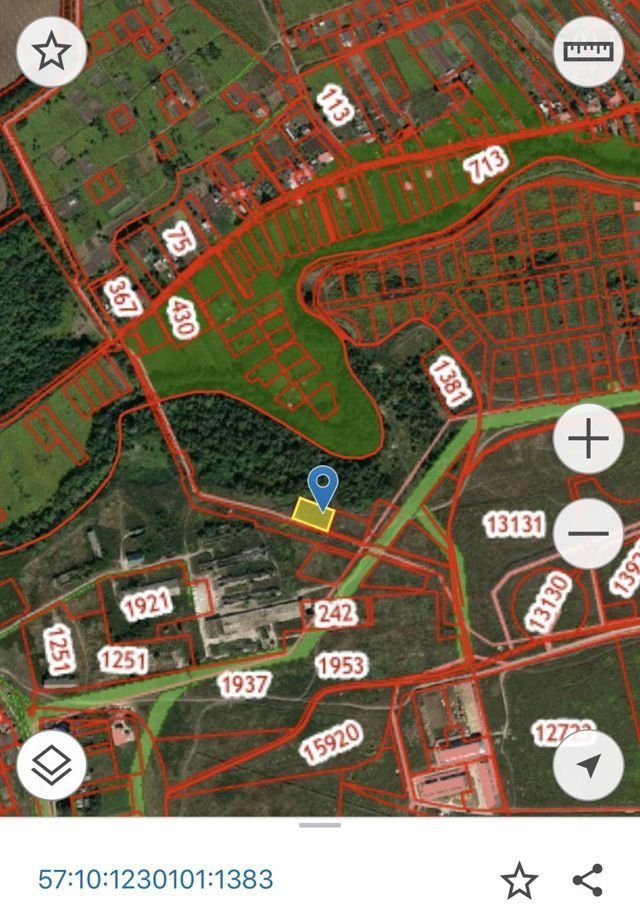Zoom in on the map
The height and width of the screenshot is (910, 640).
coord(588,440)
